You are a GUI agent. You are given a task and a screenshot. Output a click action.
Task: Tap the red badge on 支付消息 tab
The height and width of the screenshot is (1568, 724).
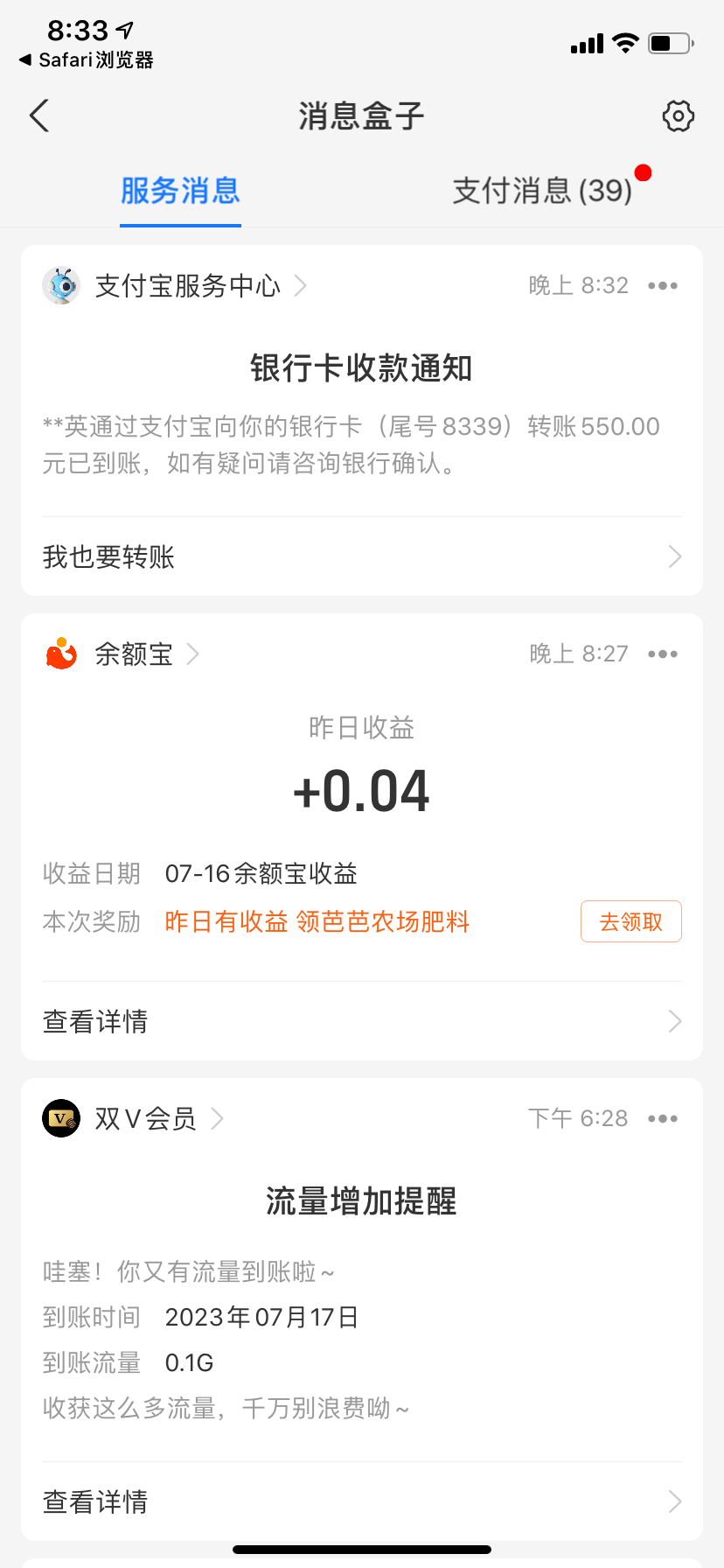pyautogui.click(x=644, y=173)
